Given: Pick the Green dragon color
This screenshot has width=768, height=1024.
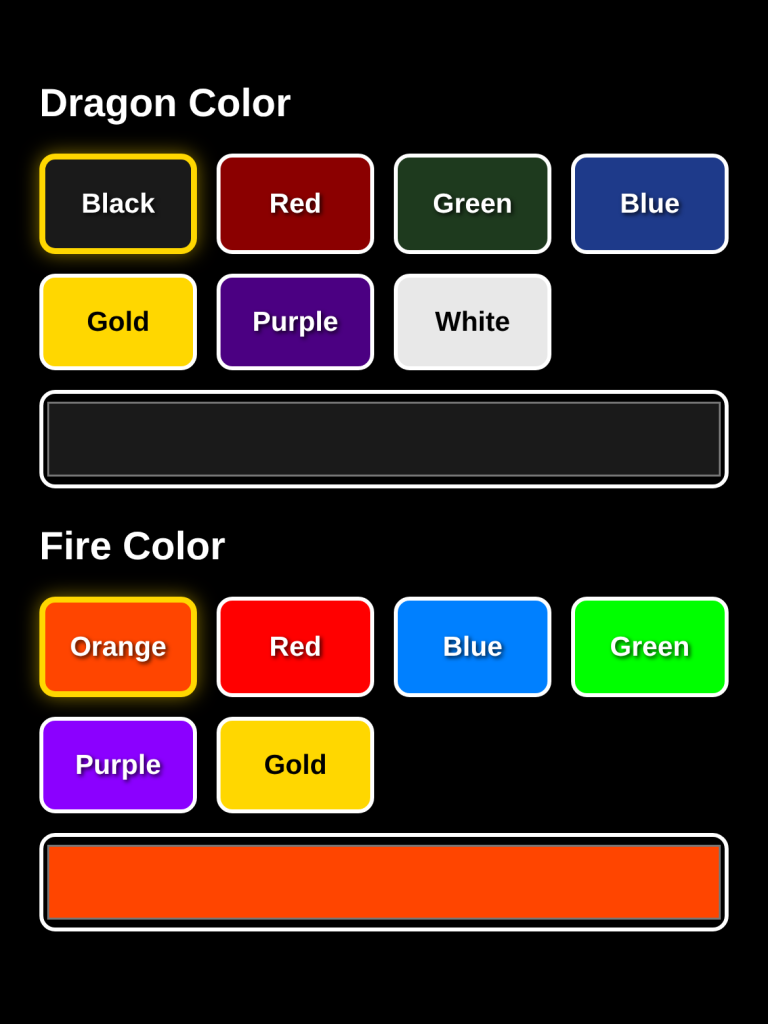Looking at the screenshot, I should tap(472, 203).
